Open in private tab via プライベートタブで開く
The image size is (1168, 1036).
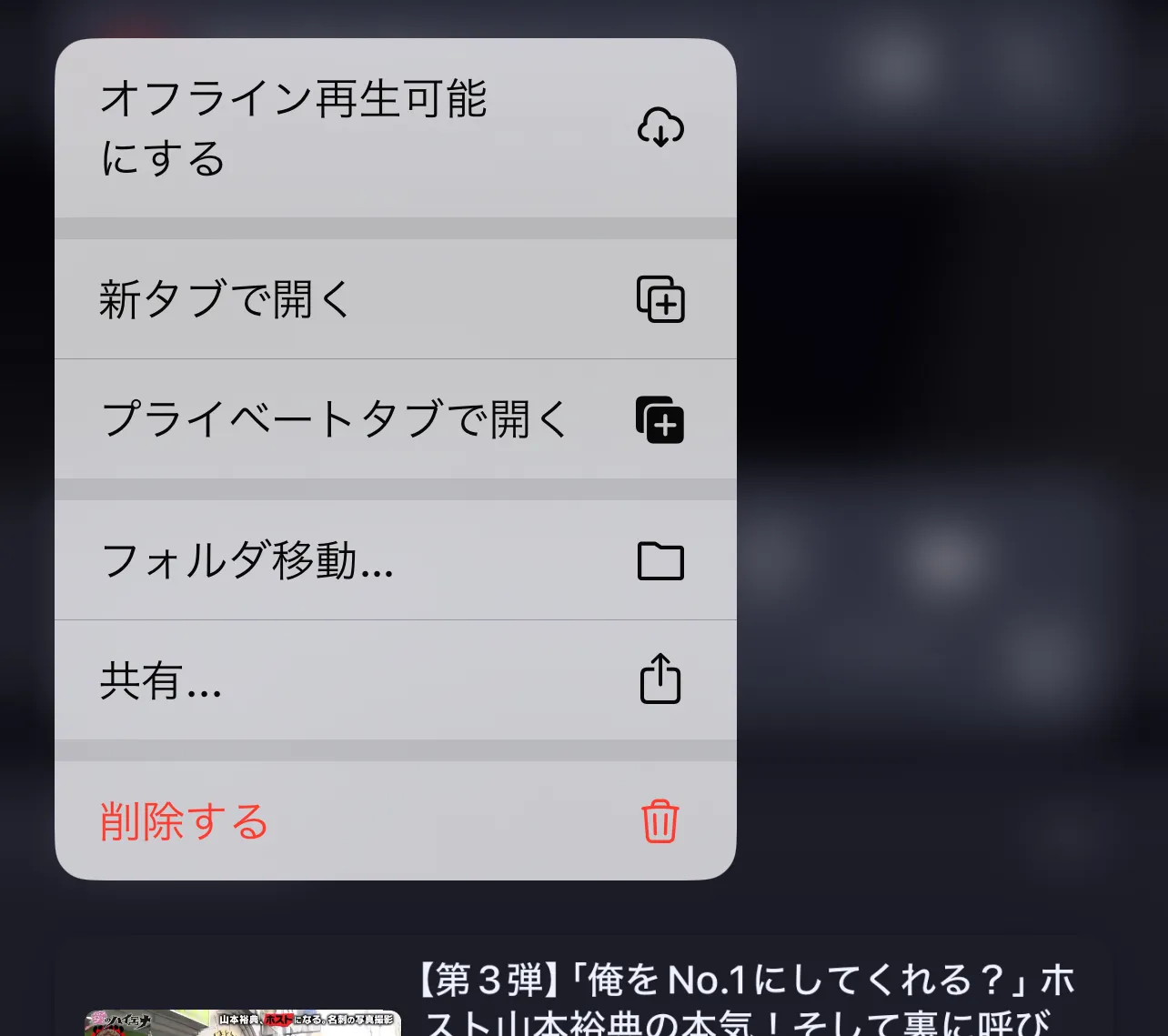pos(394,419)
